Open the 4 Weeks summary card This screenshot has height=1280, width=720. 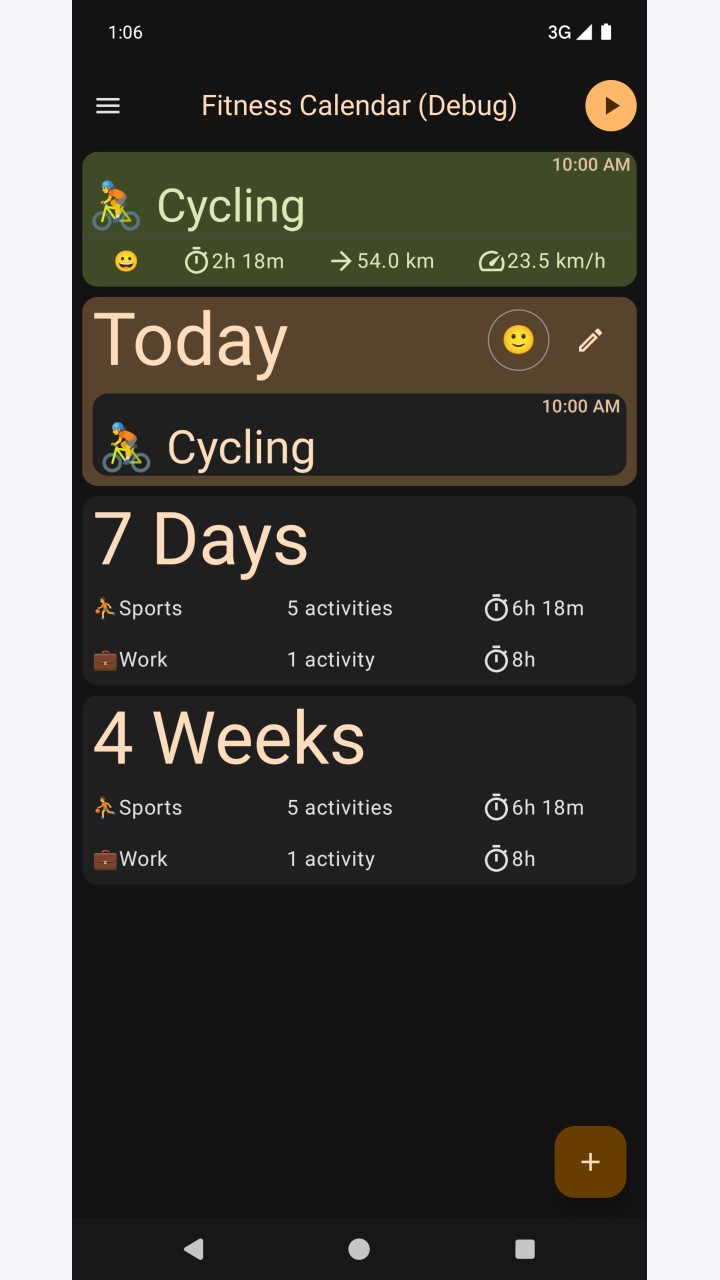coord(359,790)
